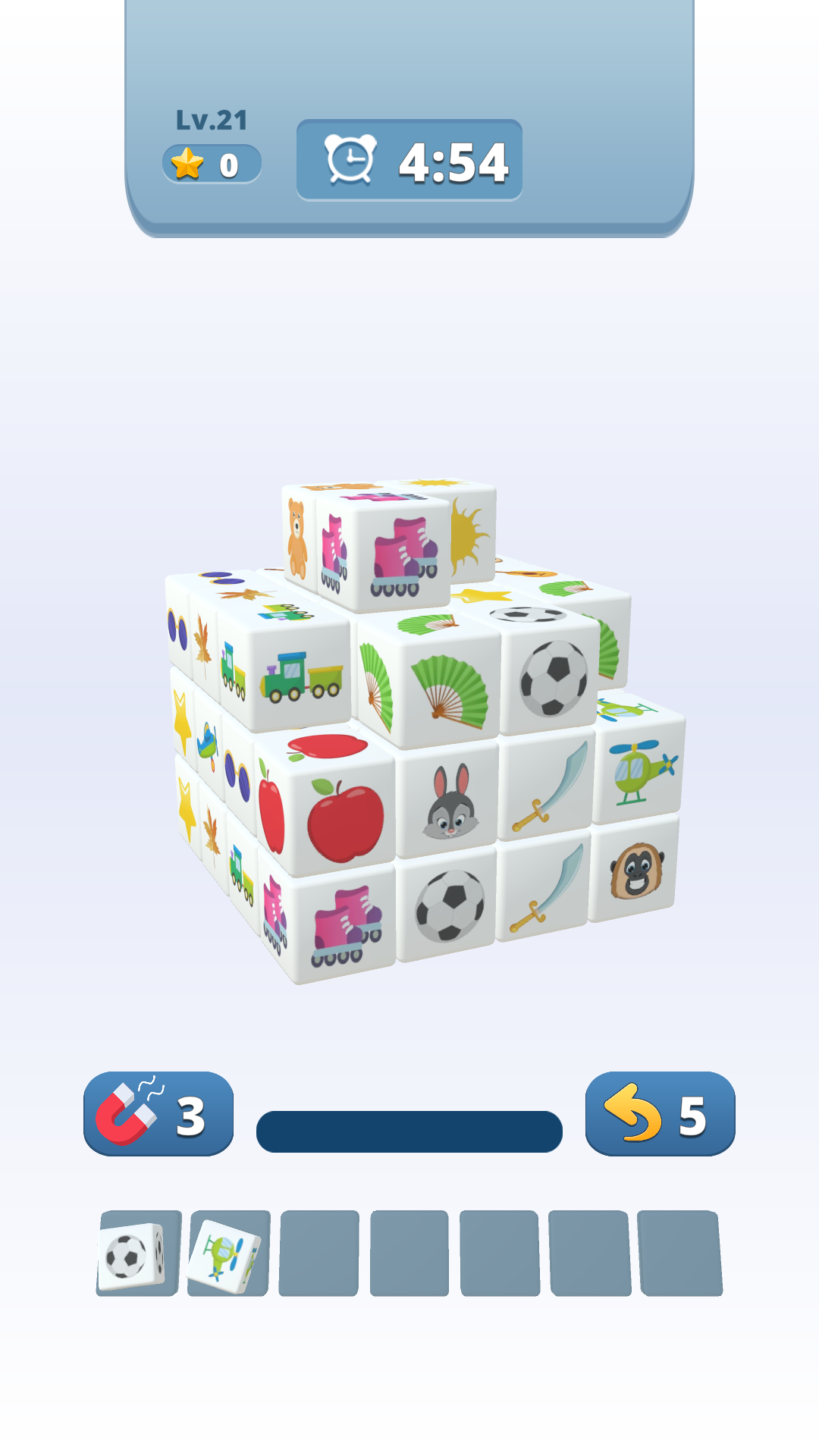Screen dimensions: 819x1456
Task: Pick the soccer ball cube under the rabbit
Action: pyautogui.click(x=450, y=905)
